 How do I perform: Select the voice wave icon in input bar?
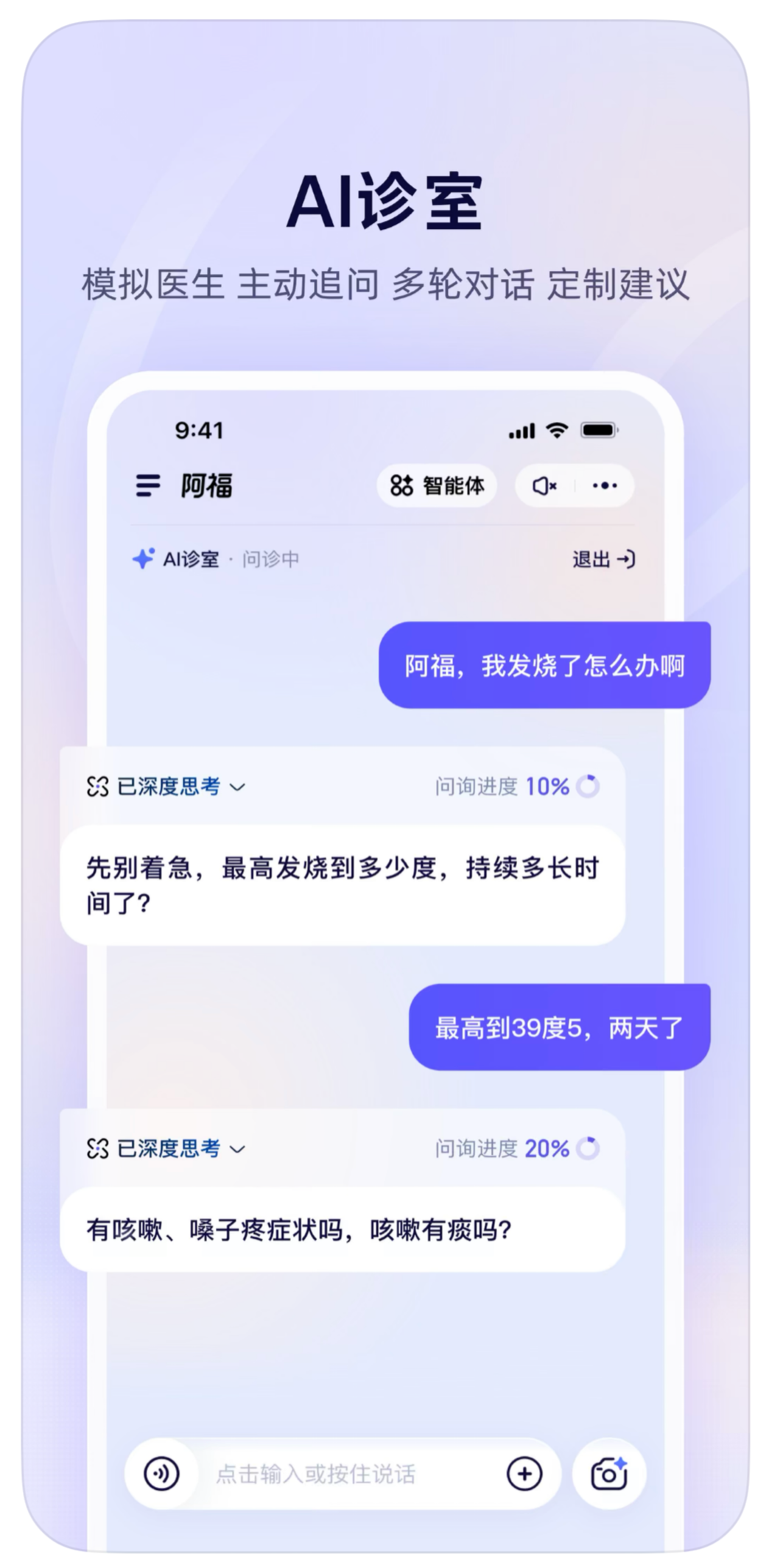[162, 1474]
